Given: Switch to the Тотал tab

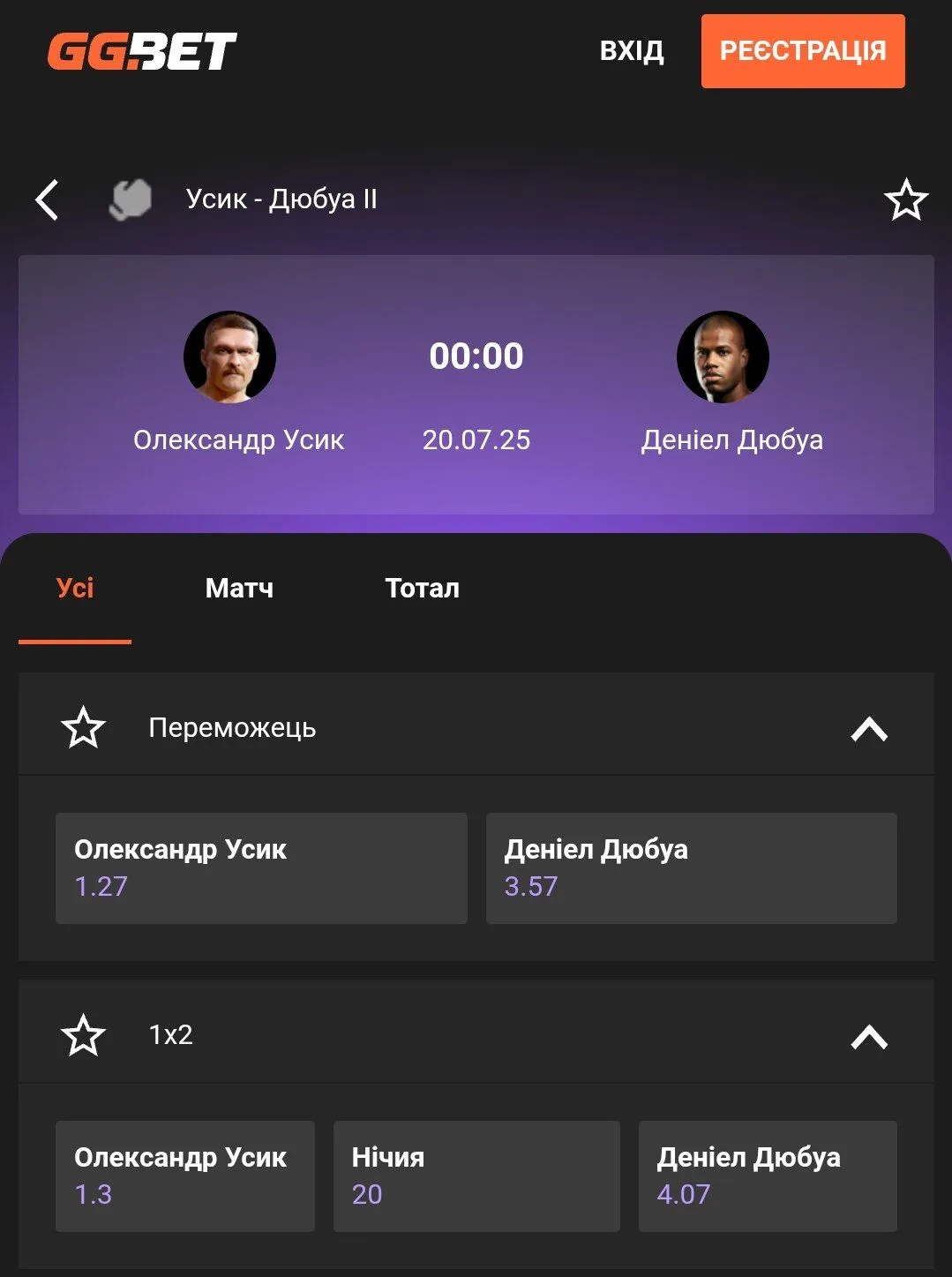Looking at the screenshot, I should [422, 588].
